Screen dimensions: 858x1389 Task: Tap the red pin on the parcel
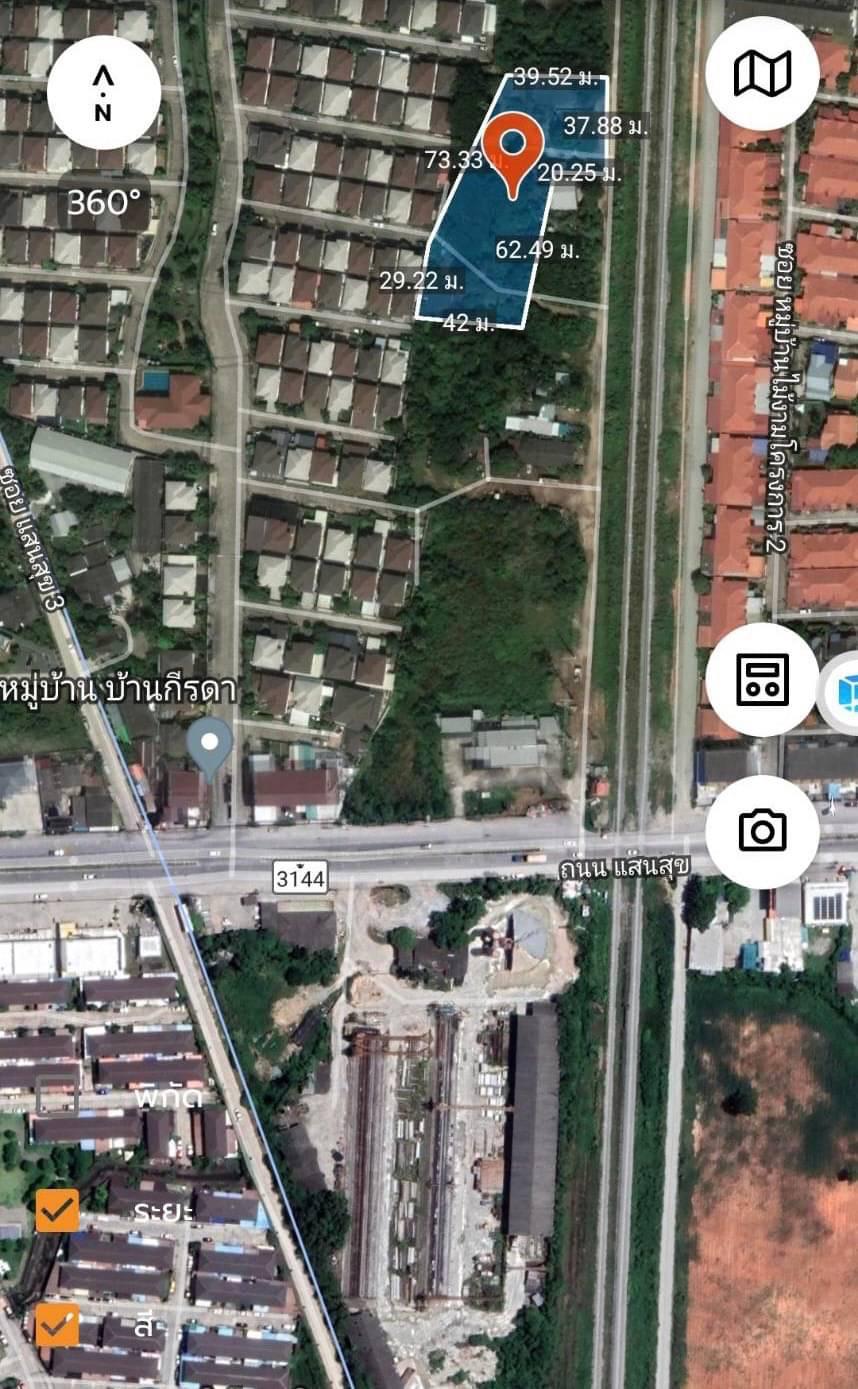513,155
